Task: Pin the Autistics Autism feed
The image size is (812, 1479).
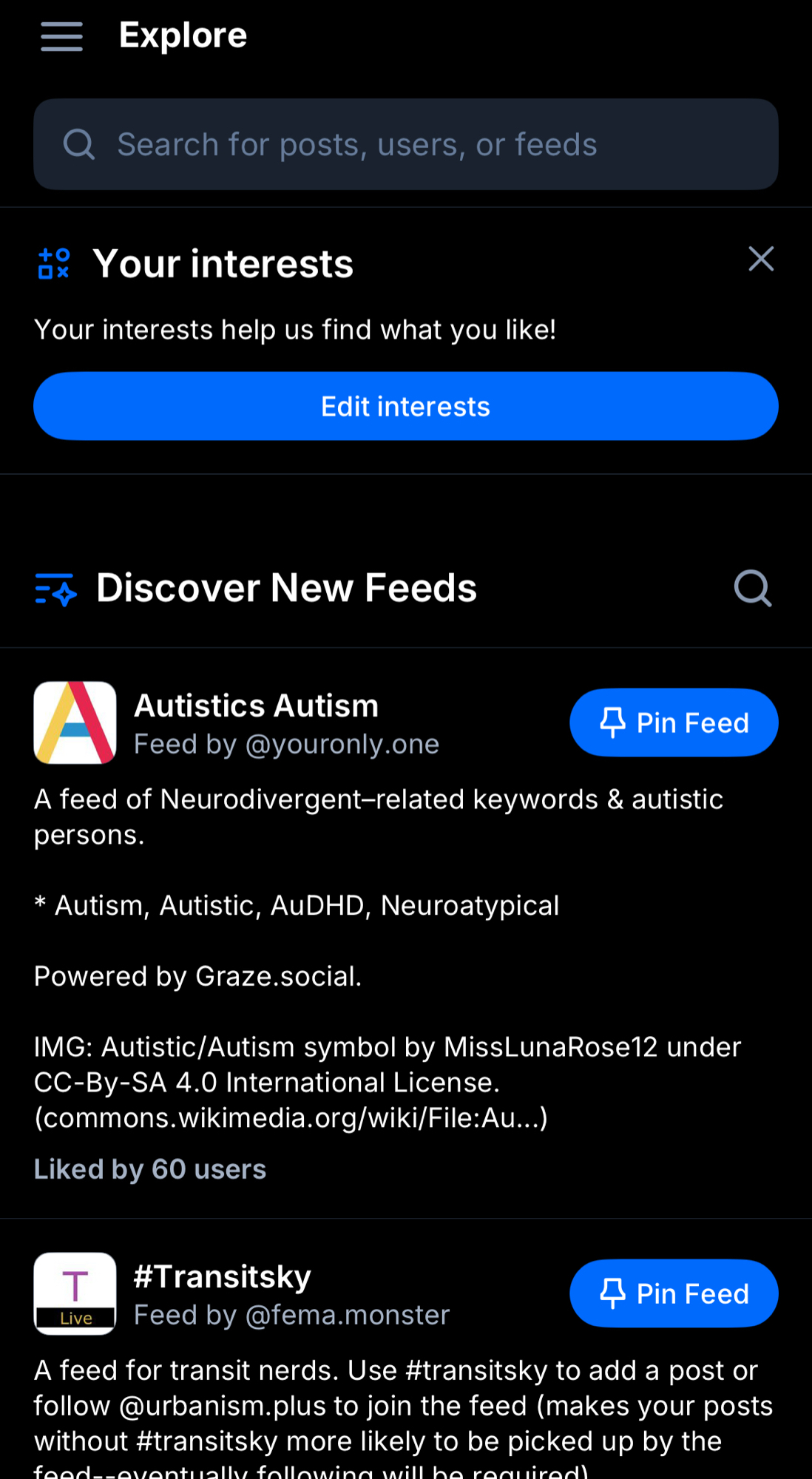Action: click(673, 722)
